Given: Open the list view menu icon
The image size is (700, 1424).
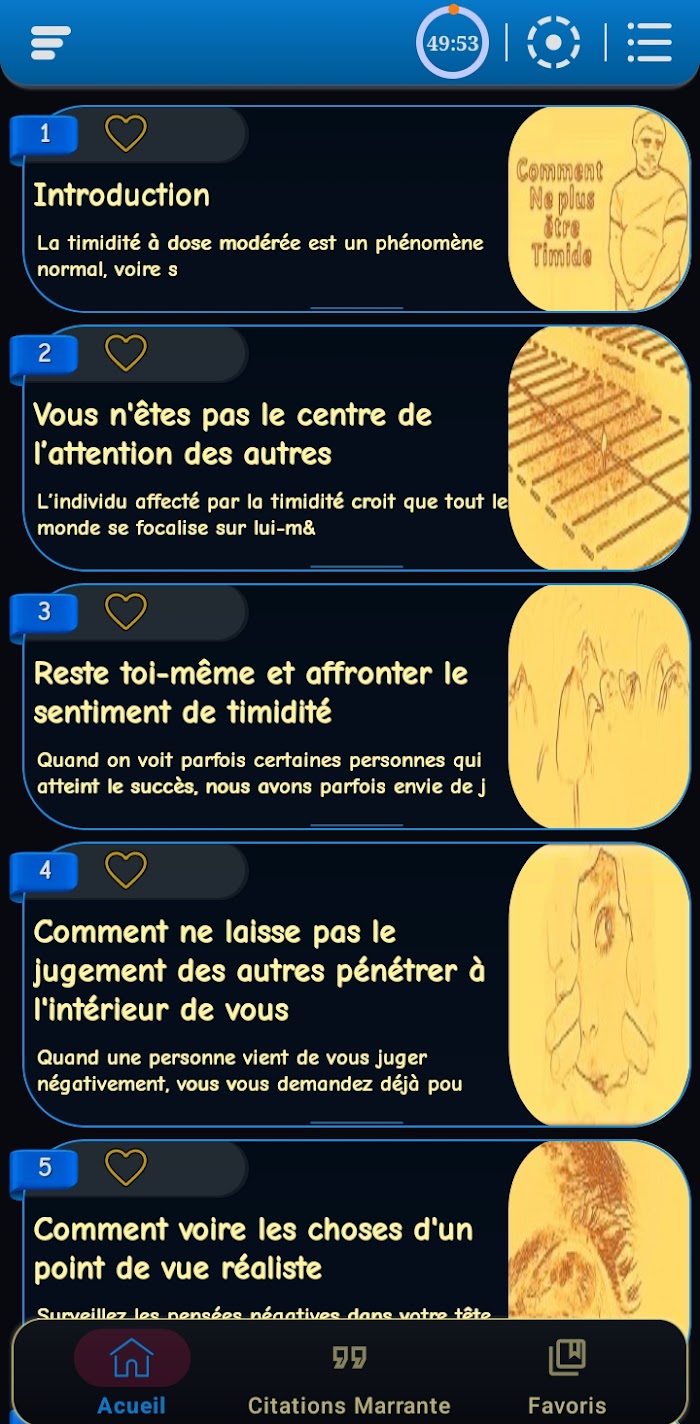Looking at the screenshot, I should pyautogui.click(x=649, y=42).
